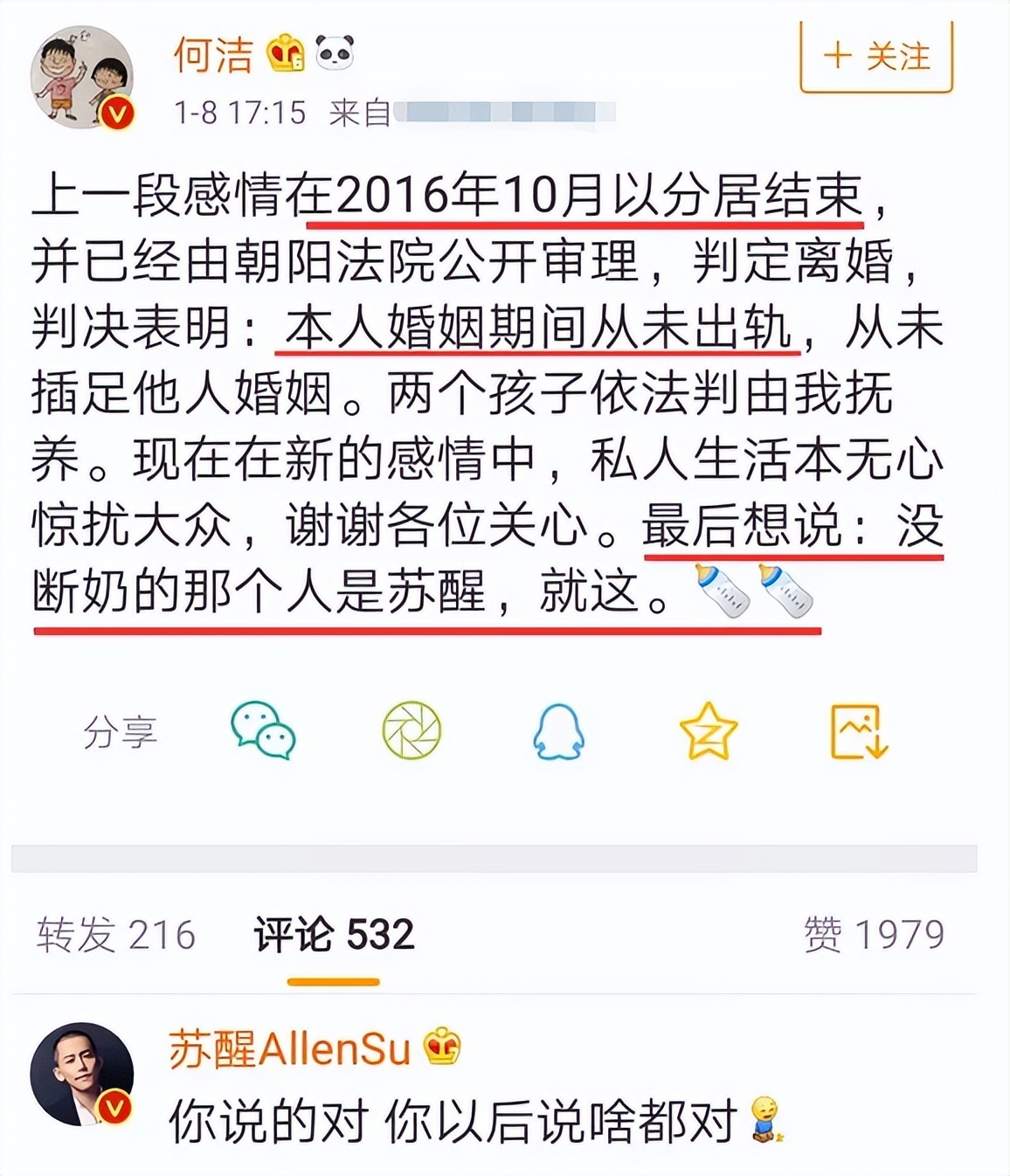Open 何洁's profile avatar

pyautogui.click(x=82, y=79)
